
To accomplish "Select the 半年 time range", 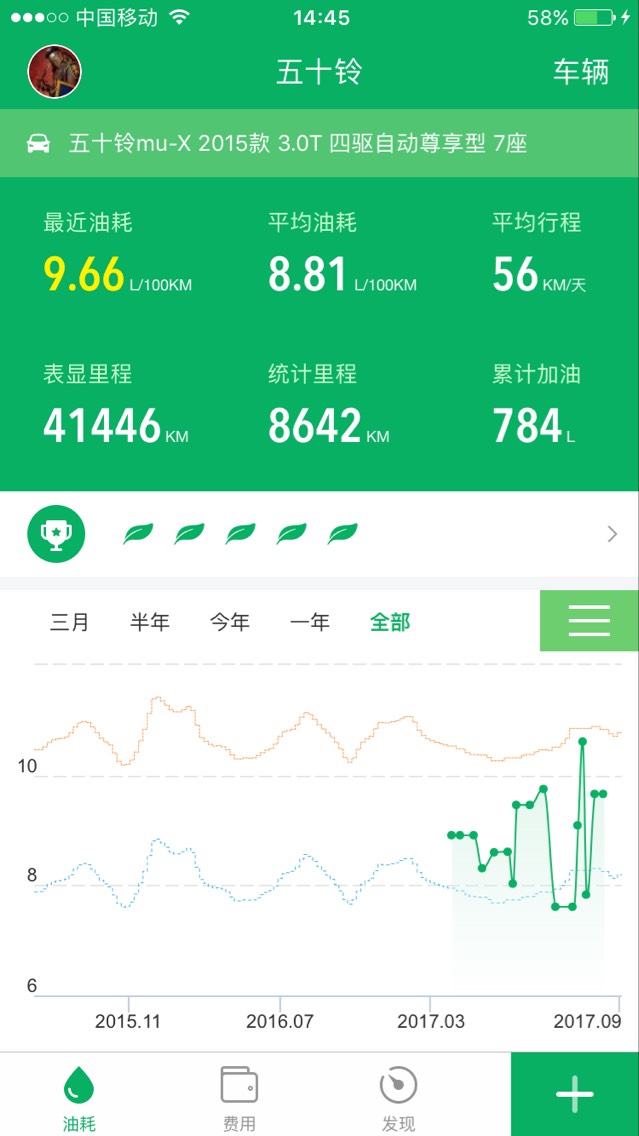I will 150,622.
